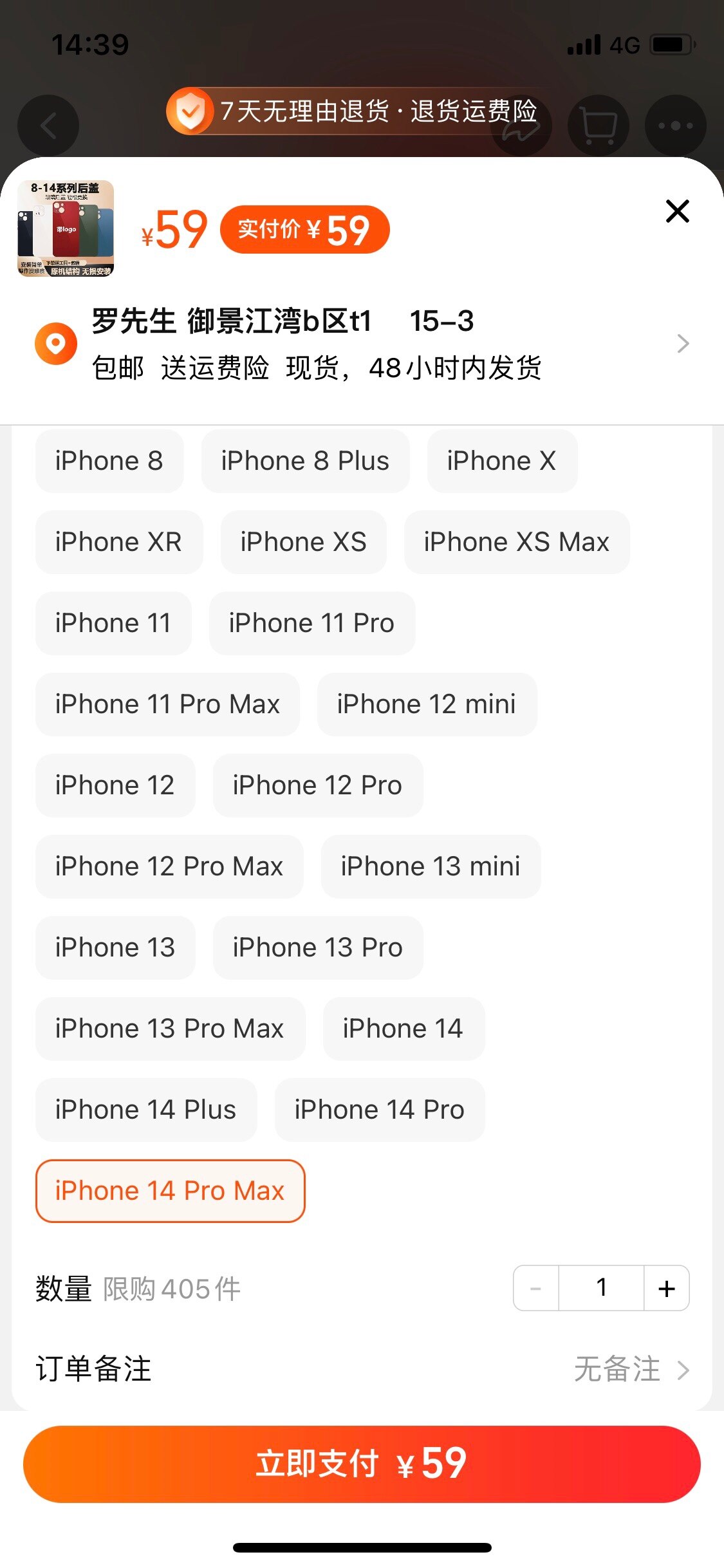Choose iPhone 14 Pro chip
Image resolution: width=724 pixels, height=1568 pixels.
(380, 1110)
